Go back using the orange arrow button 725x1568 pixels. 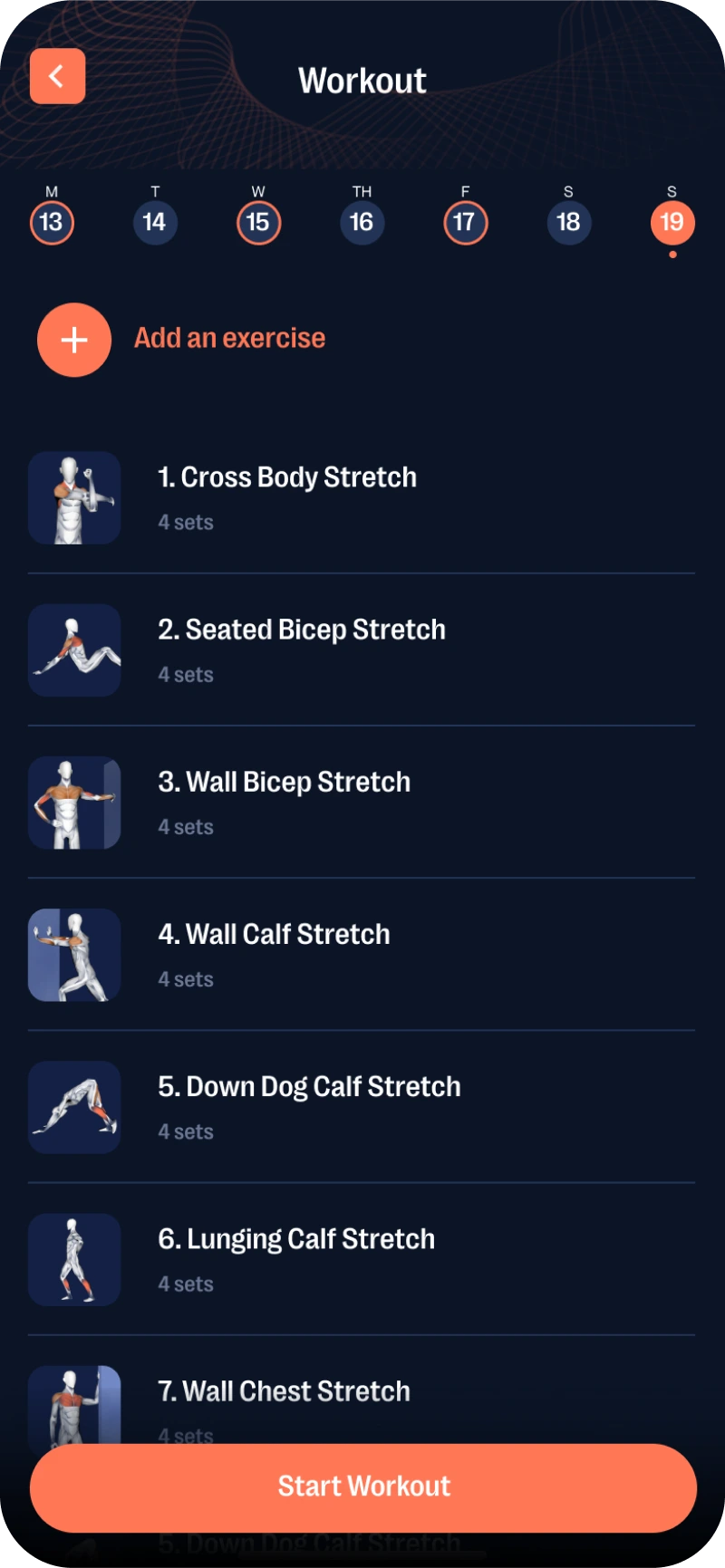click(x=57, y=76)
